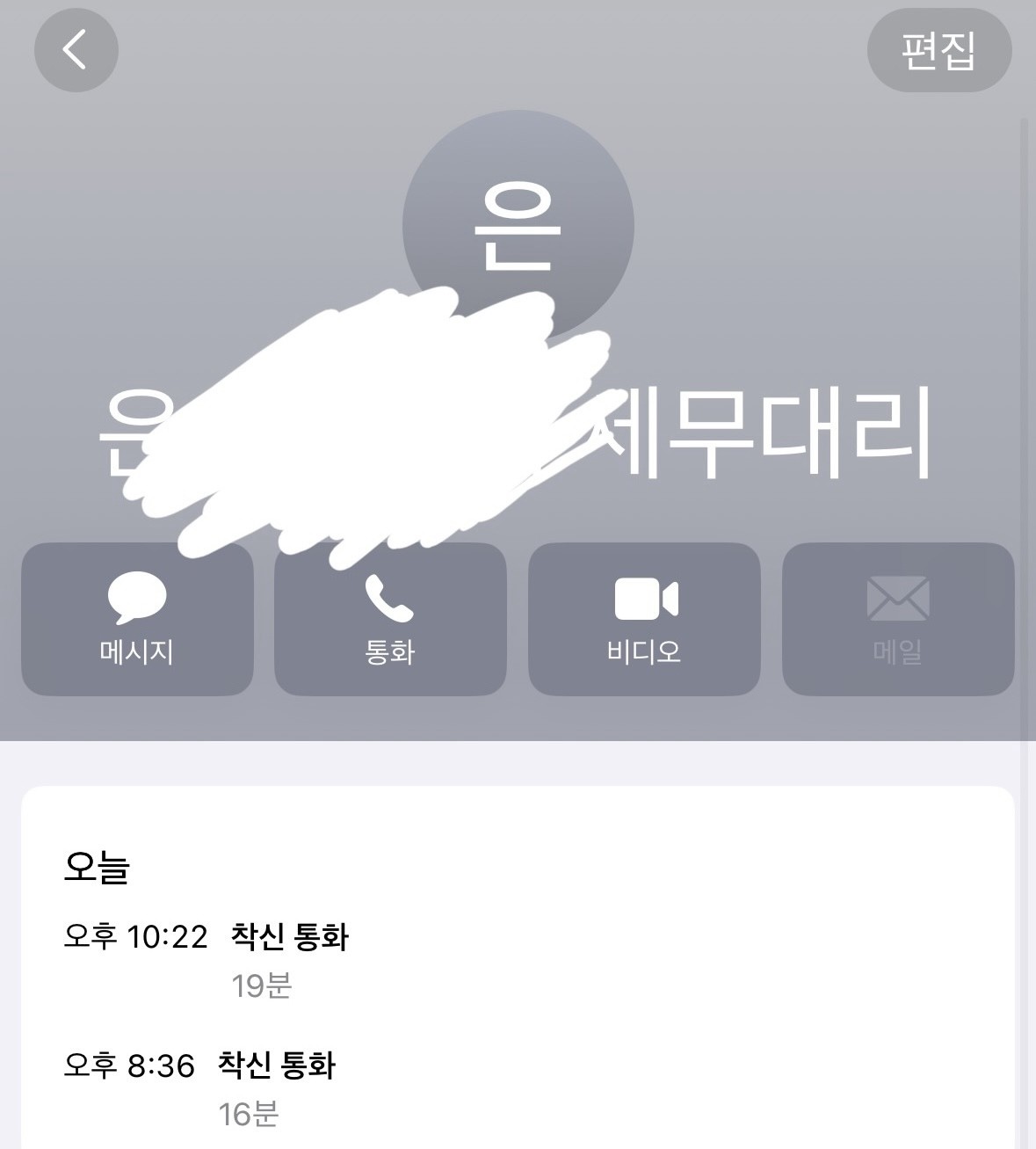Send a message with the 메시지 button
This screenshot has height=1149, width=1036.
point(137,619)
